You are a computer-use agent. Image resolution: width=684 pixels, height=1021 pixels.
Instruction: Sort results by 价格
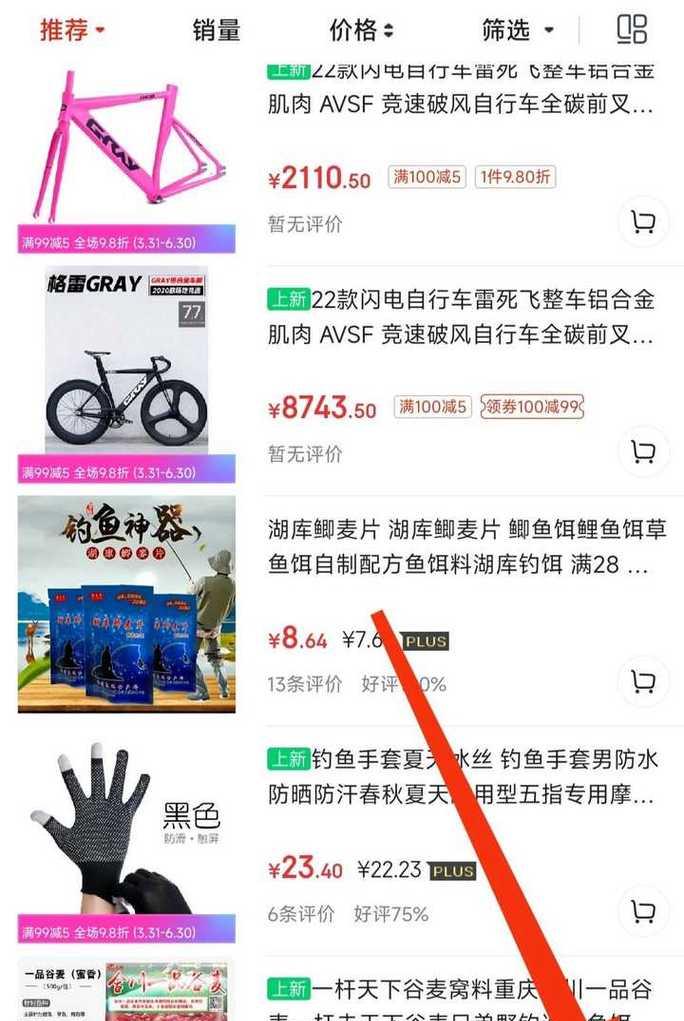click(361, 30)
